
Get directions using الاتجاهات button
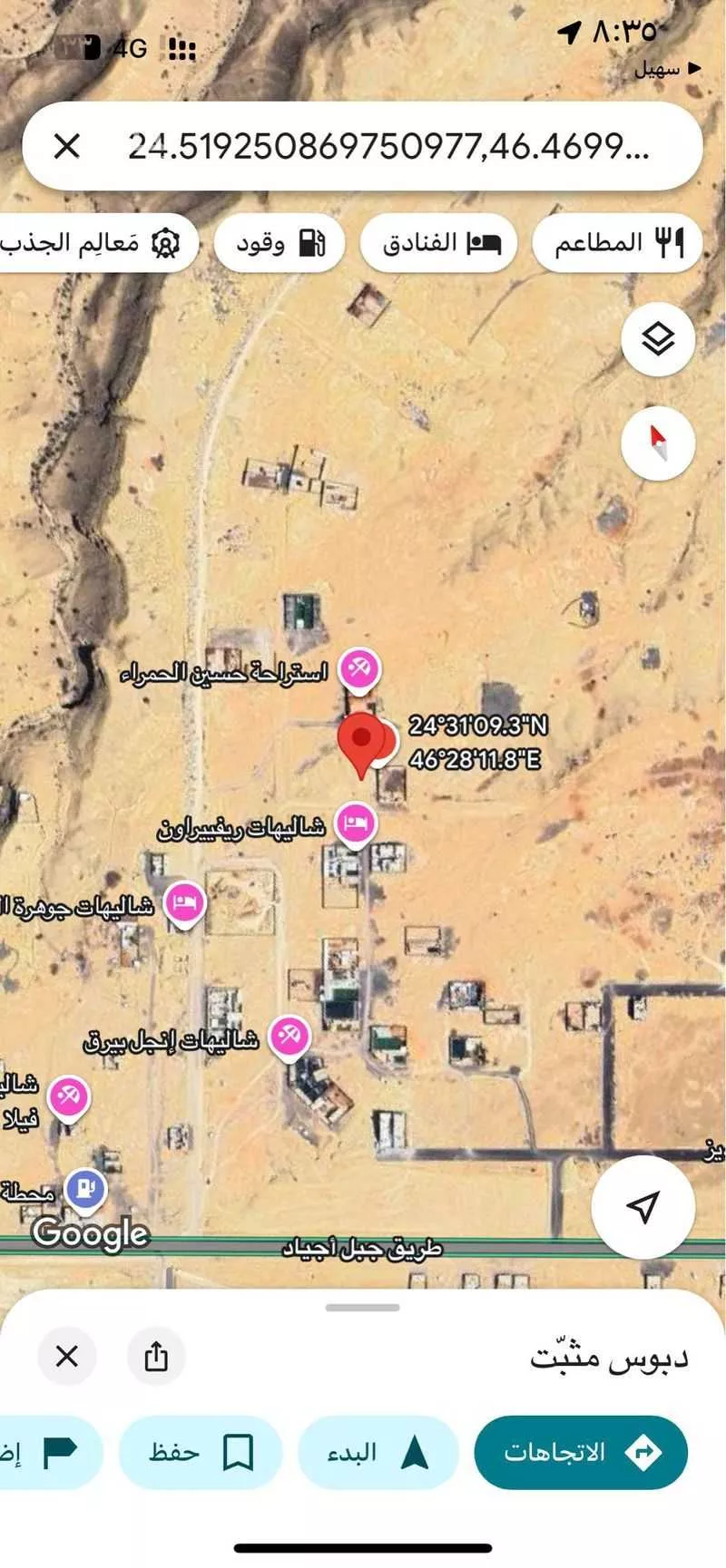pos(581,1452)
